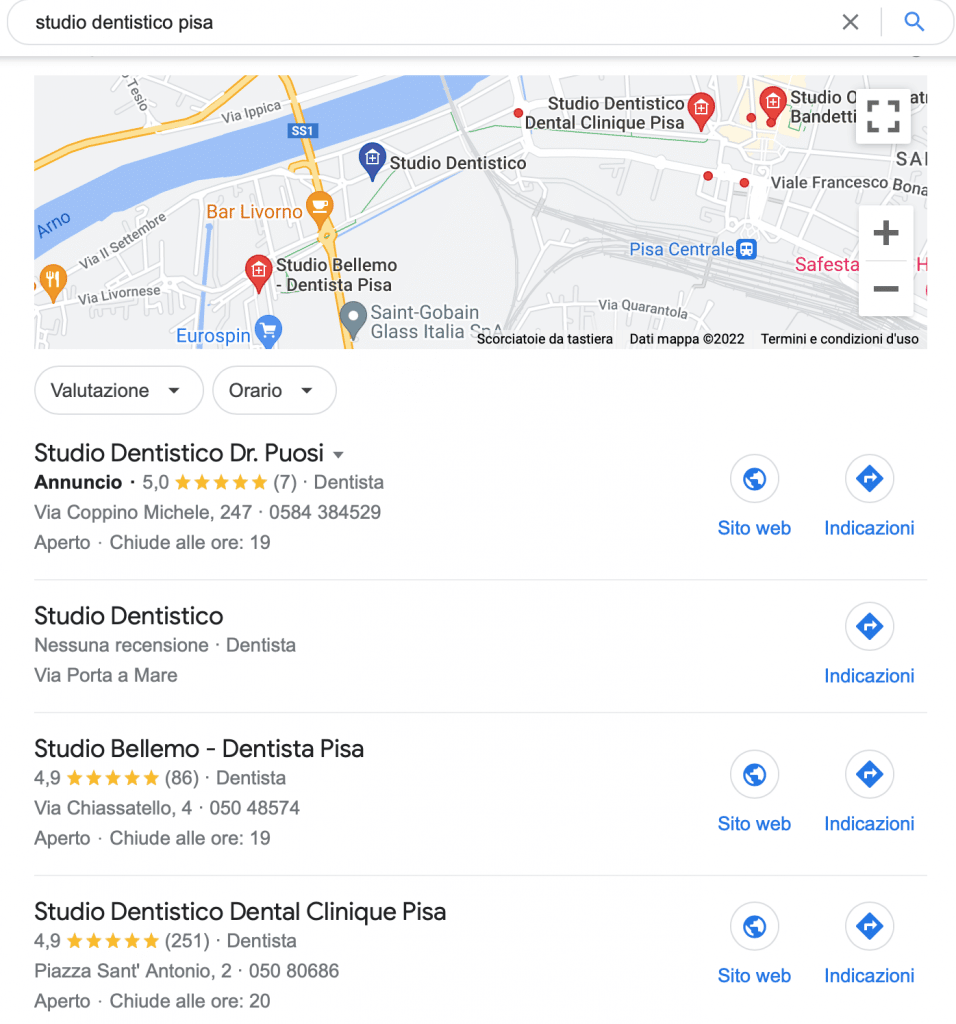This screenshot has width=956, height=1024.
Task: Open the Valutazione filter dropdown
Action: coord(118,390)
